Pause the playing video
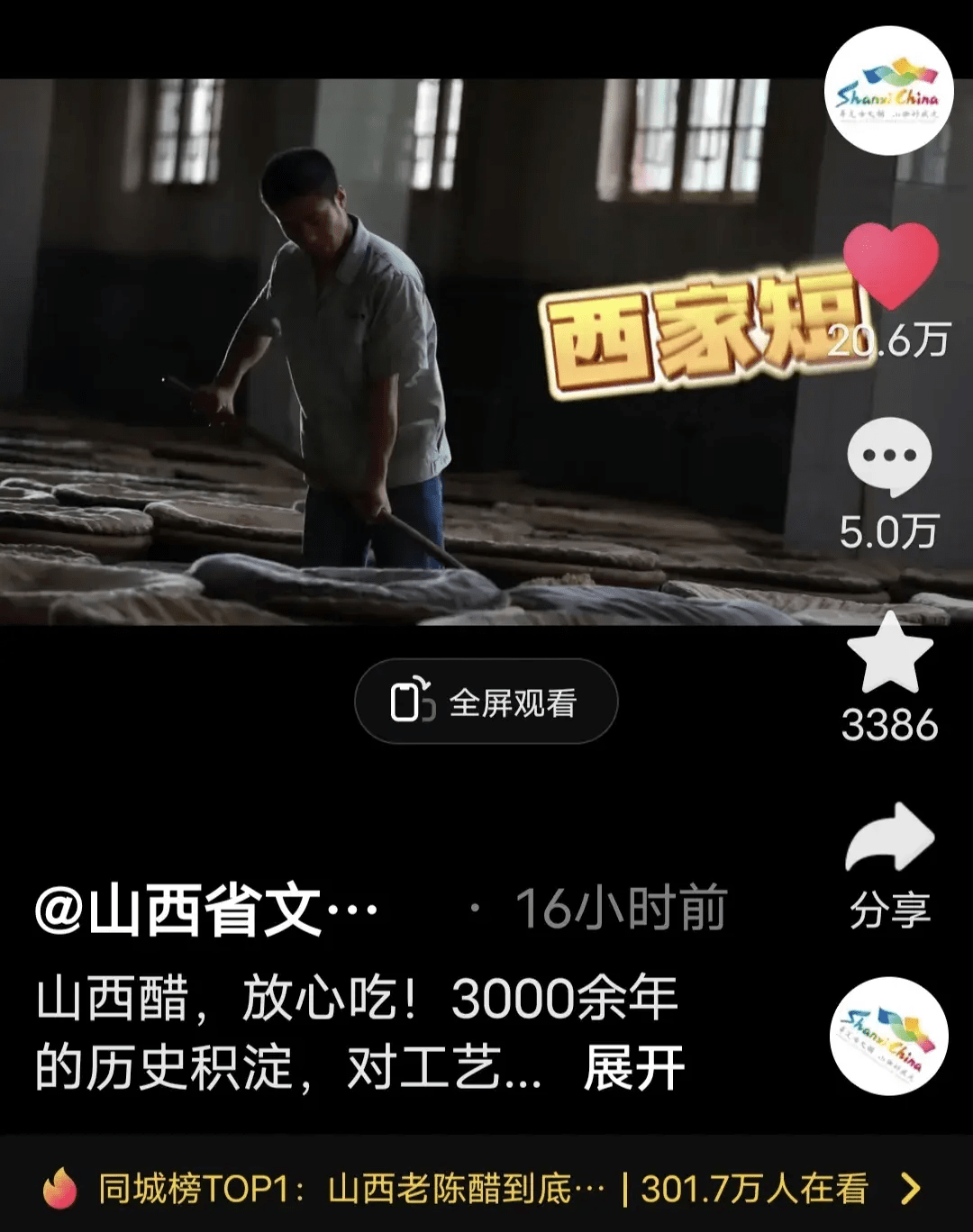 [405, 360]
